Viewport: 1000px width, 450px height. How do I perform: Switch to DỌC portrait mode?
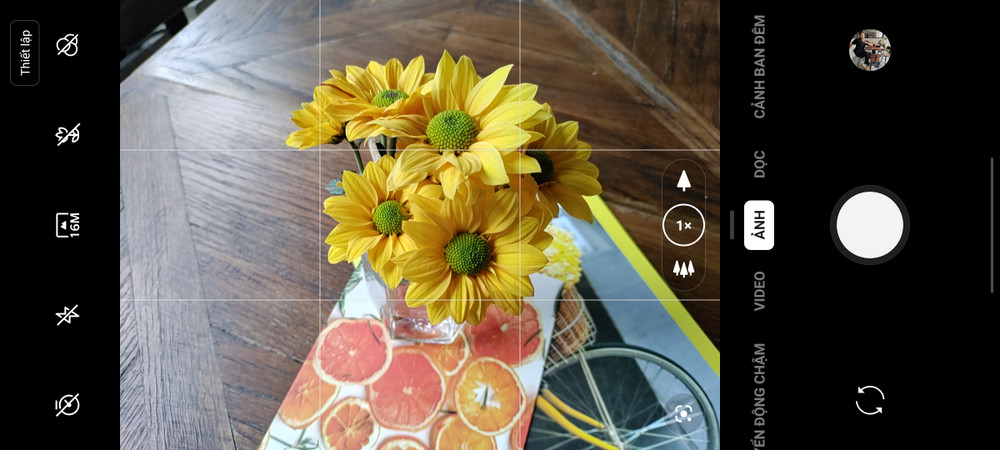pyautogui.click(x=759, y=164)
